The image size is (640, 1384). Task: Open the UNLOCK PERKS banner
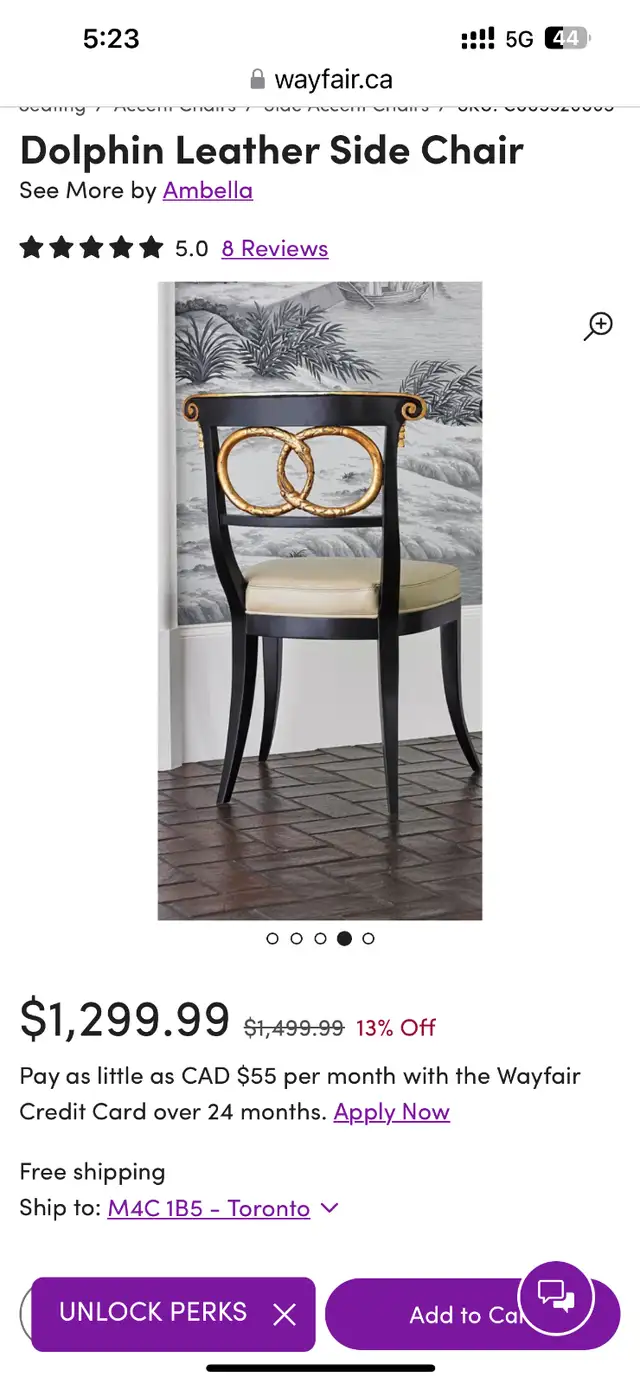point(153,1312)
